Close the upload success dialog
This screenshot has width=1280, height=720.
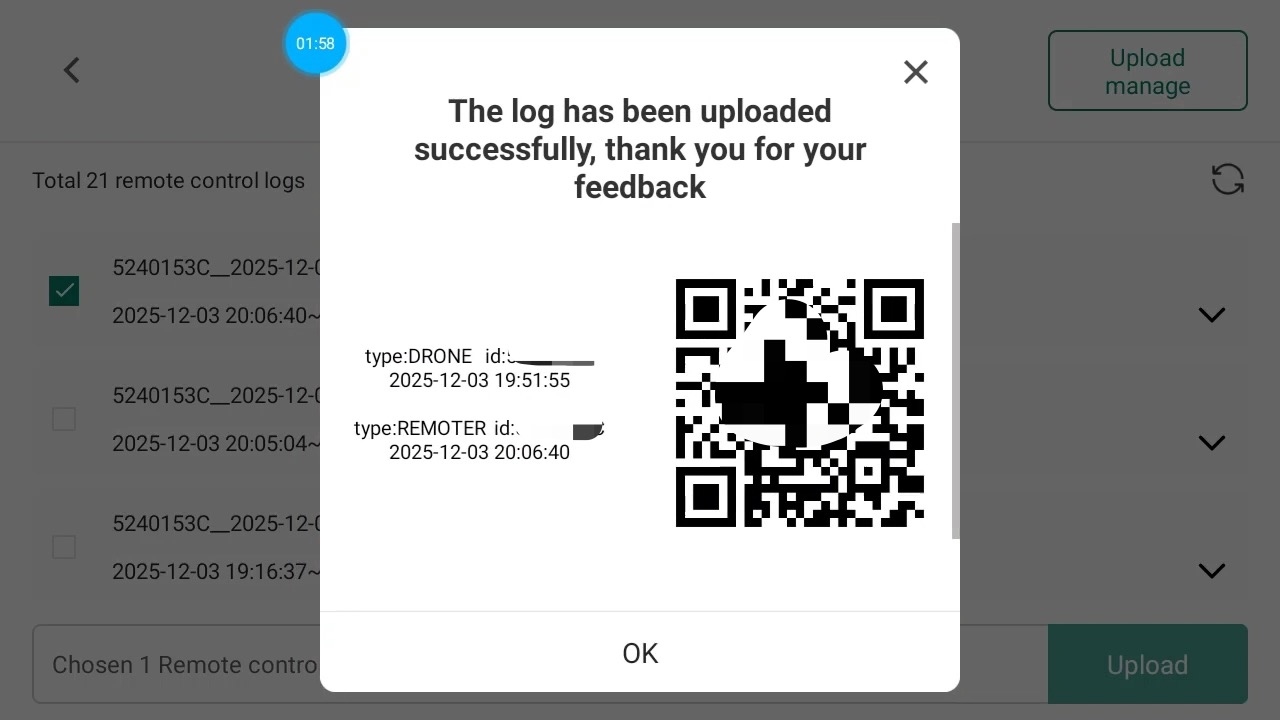pyautogui.click(x=915, y=72)
